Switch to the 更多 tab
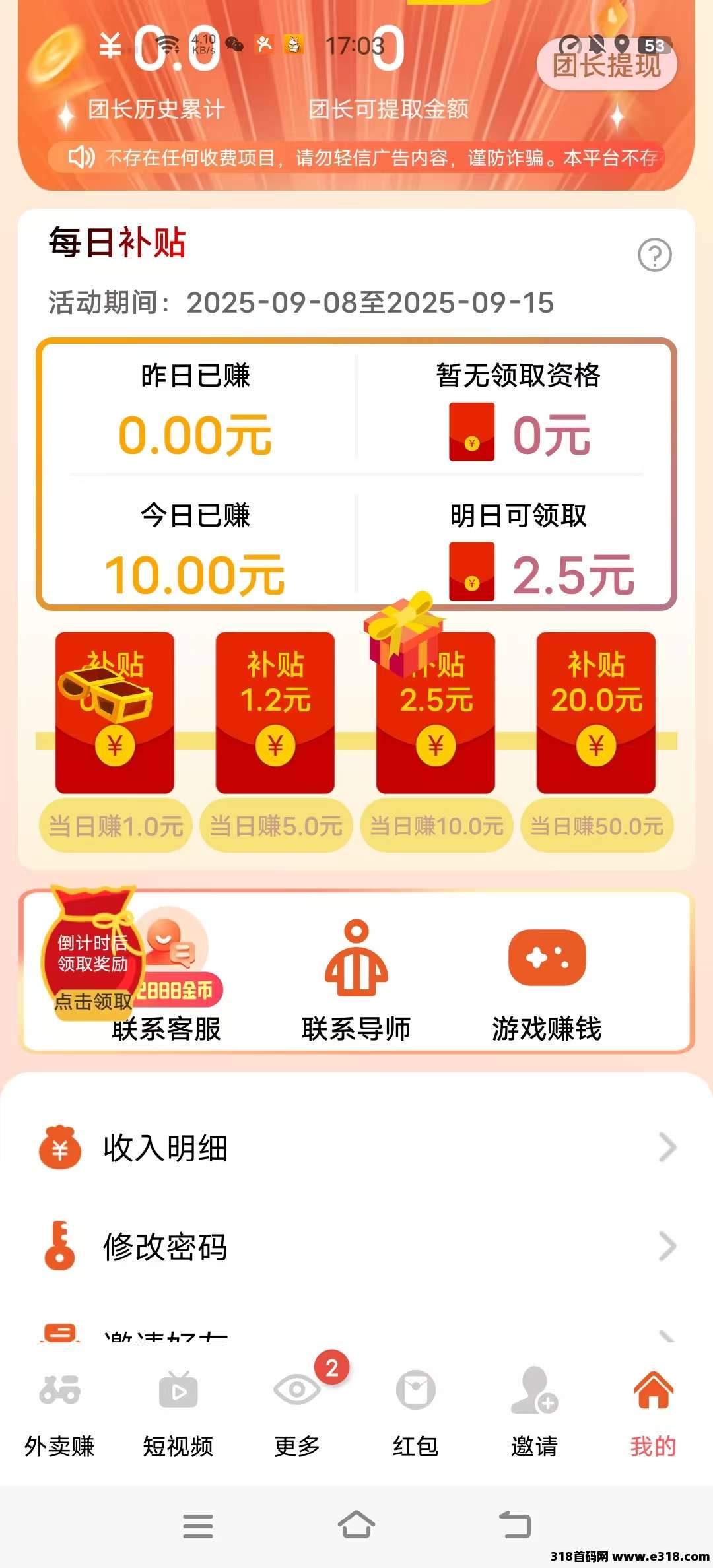 (297, 1412)
